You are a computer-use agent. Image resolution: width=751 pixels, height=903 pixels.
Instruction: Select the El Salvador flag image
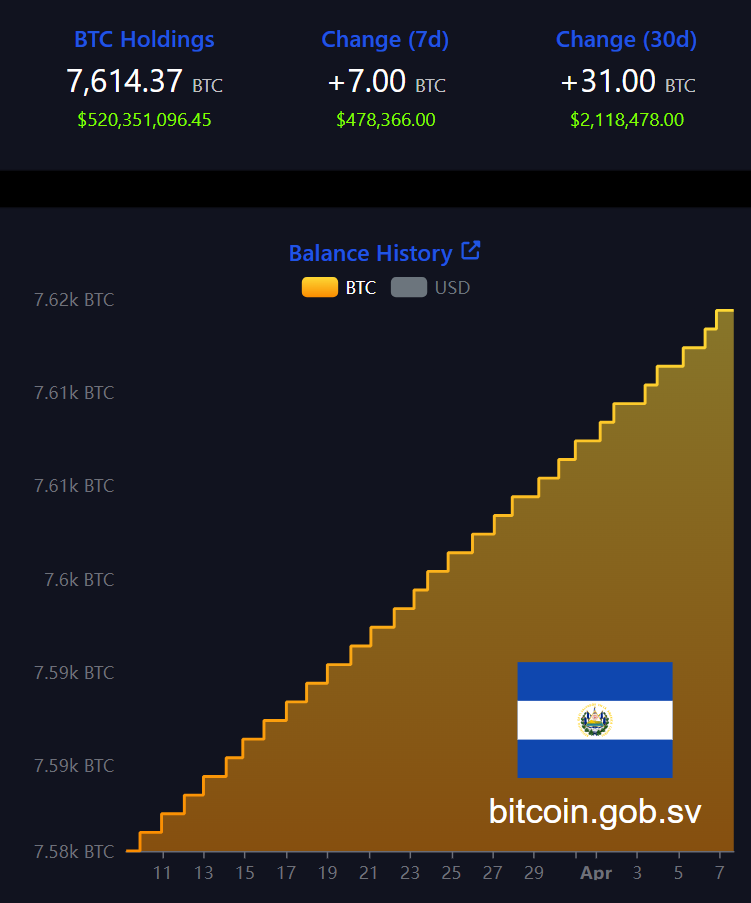pyautogui.click(x=594, y=719)
